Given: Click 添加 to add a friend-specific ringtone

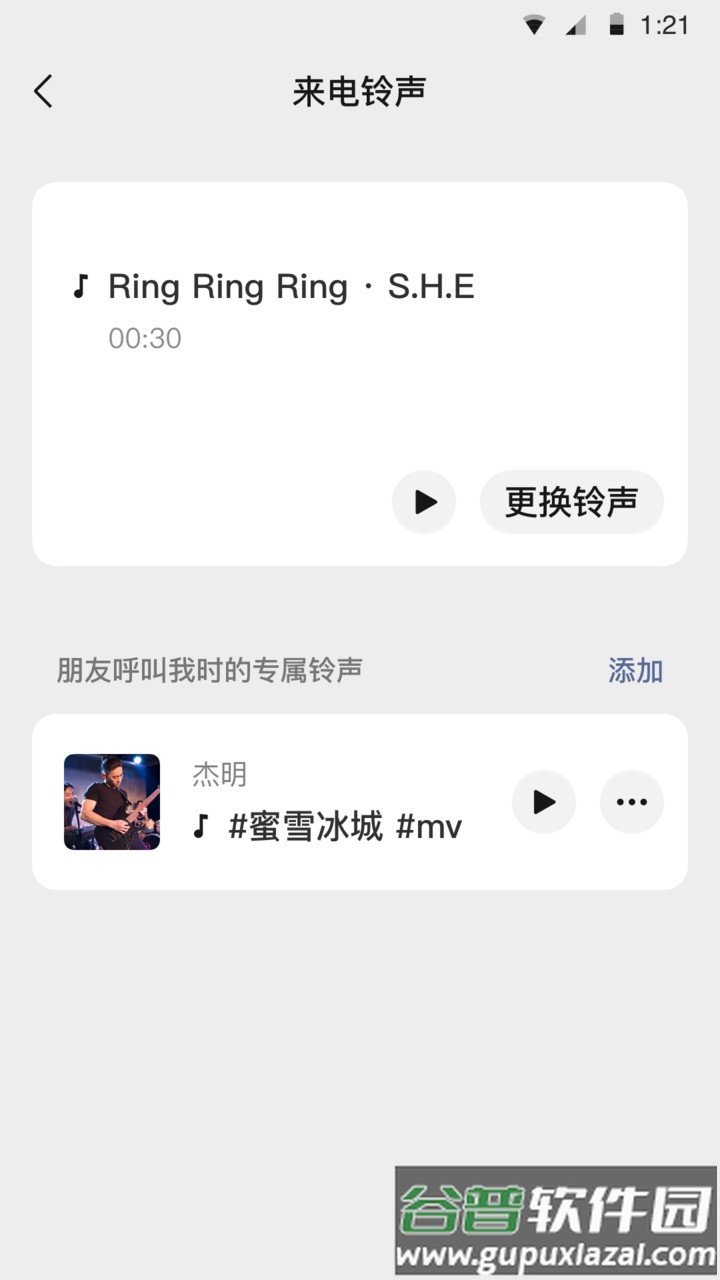Looking at the screenshot, I should pyautogui.click(x=634, y=670).
